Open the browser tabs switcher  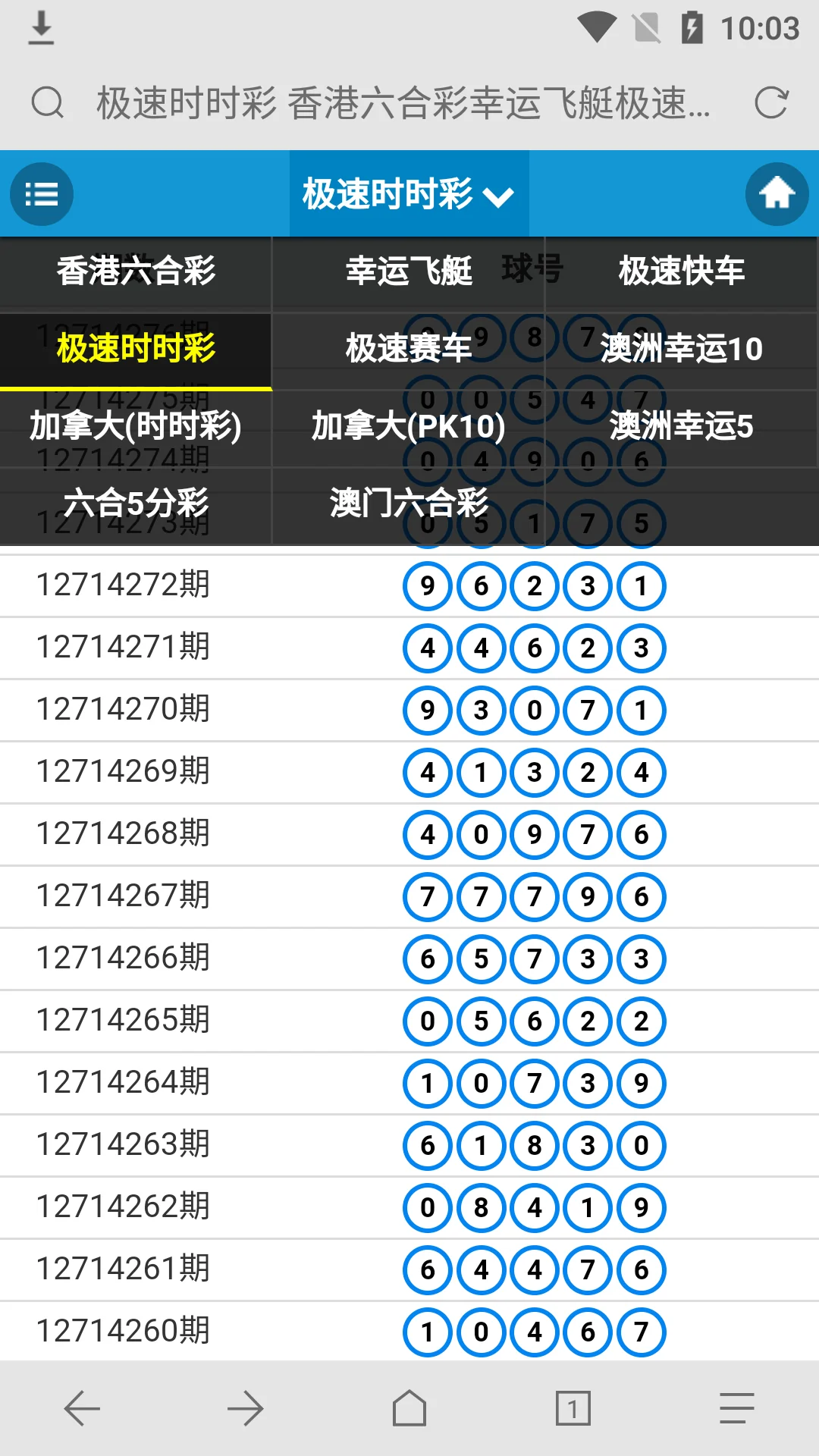tap(573, 1409)
